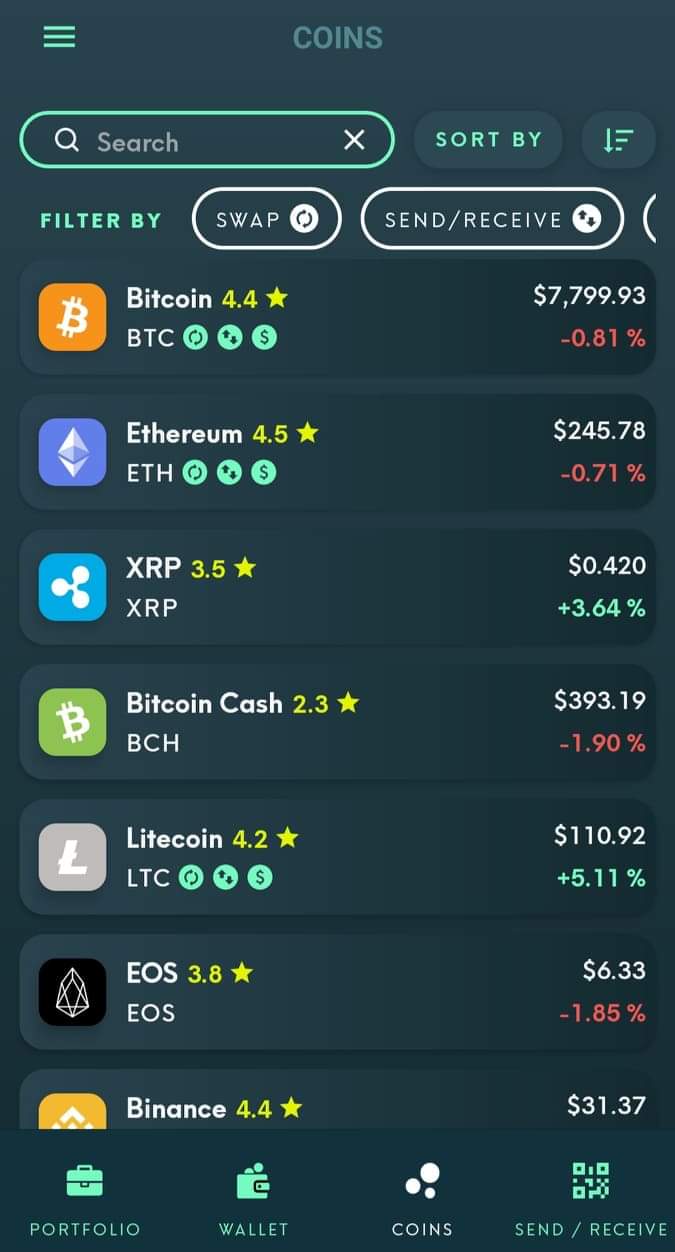The image size is (675, 1252).
Task: Select the XRP row
Action: tap(337, 587)
